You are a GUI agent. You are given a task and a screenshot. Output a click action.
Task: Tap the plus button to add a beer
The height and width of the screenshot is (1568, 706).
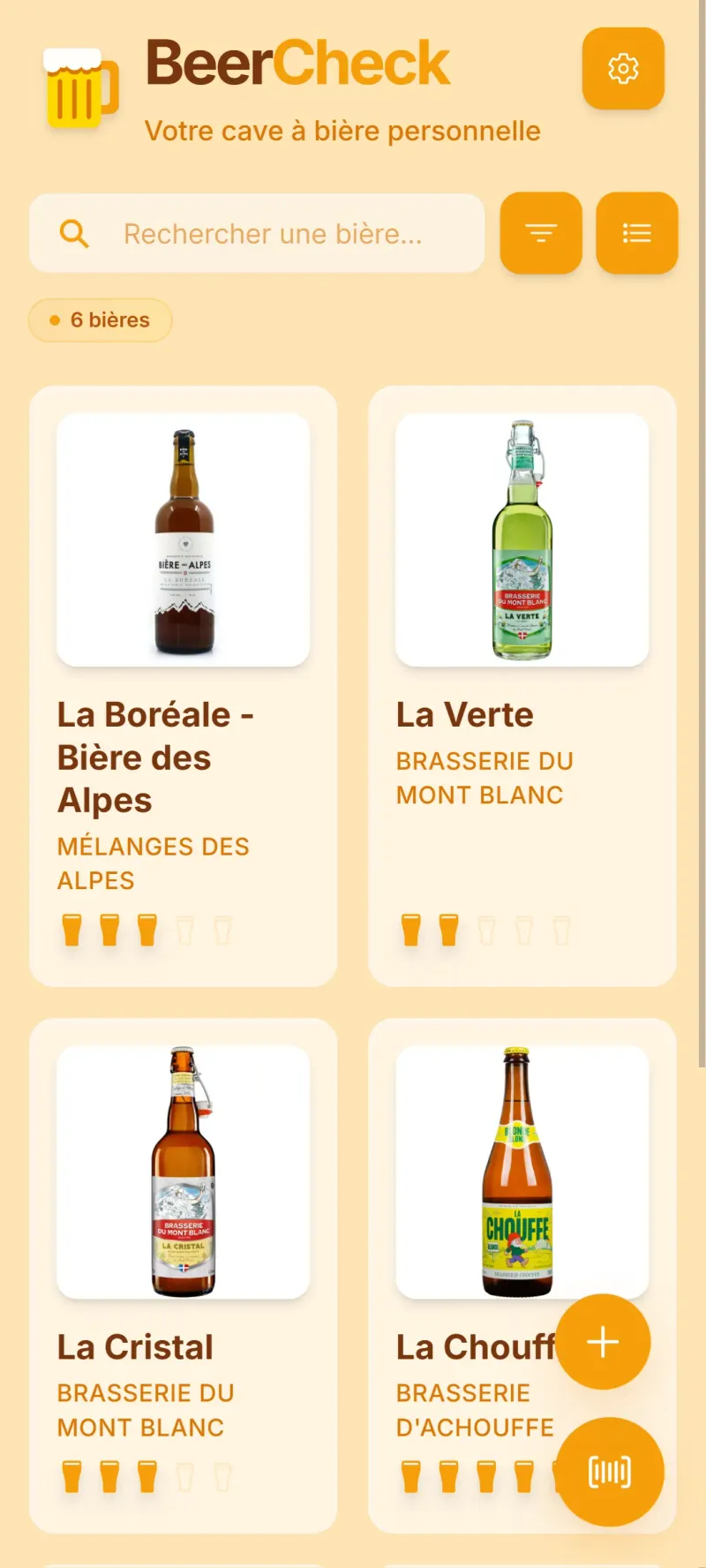coord(603,1341)
